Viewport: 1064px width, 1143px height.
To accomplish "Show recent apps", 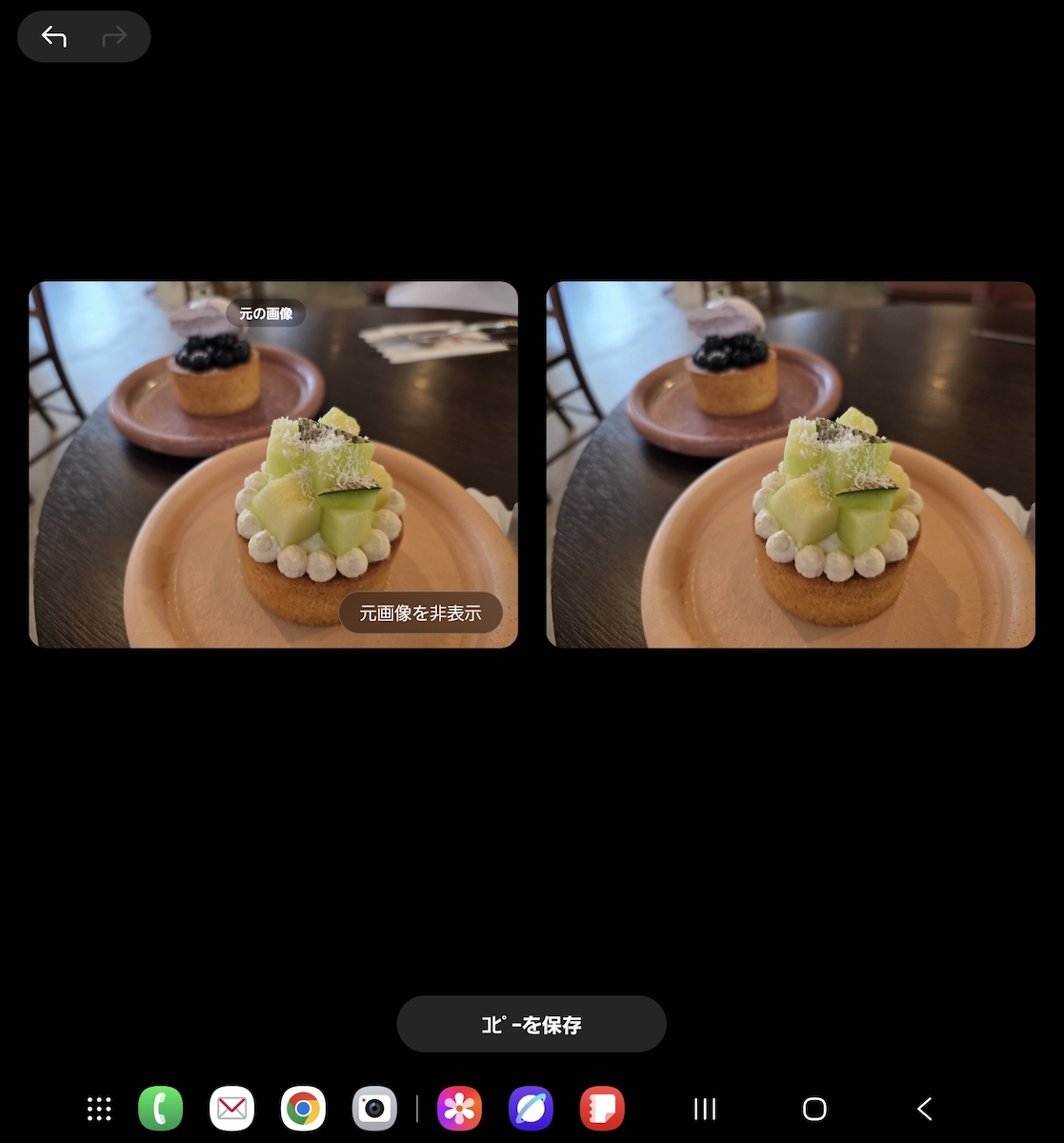I will tap(705, 1109).
